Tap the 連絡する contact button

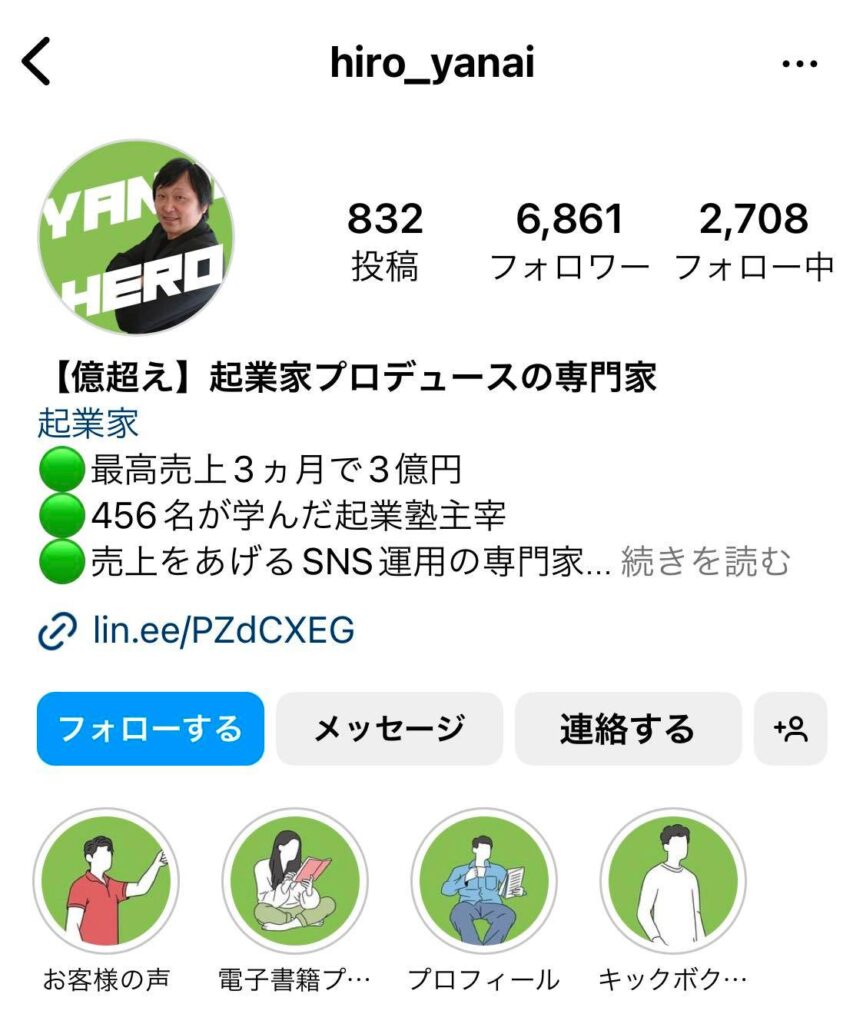(627, 728)
